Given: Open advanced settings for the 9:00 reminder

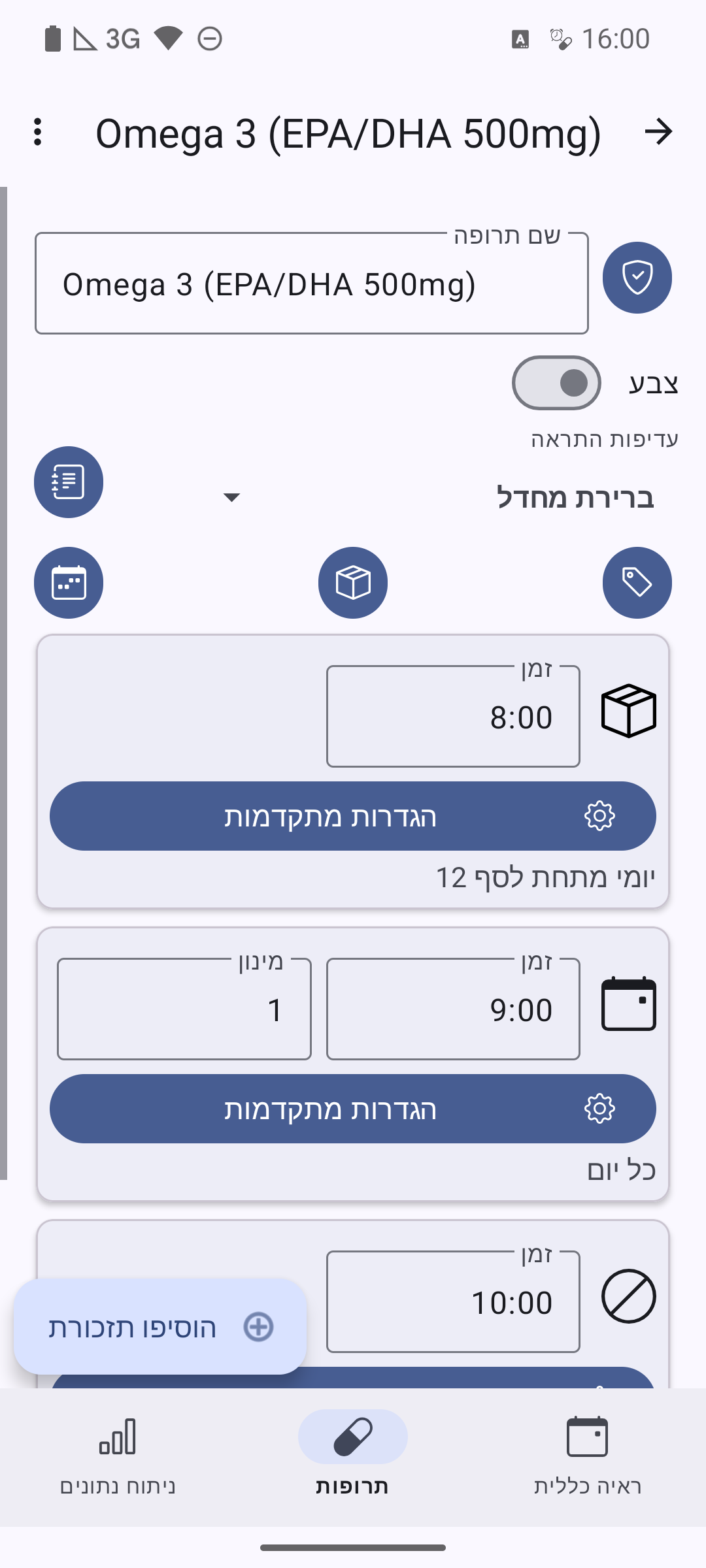Looking at the screenshot, I should pyautogui.click(x=353, y=1109).
